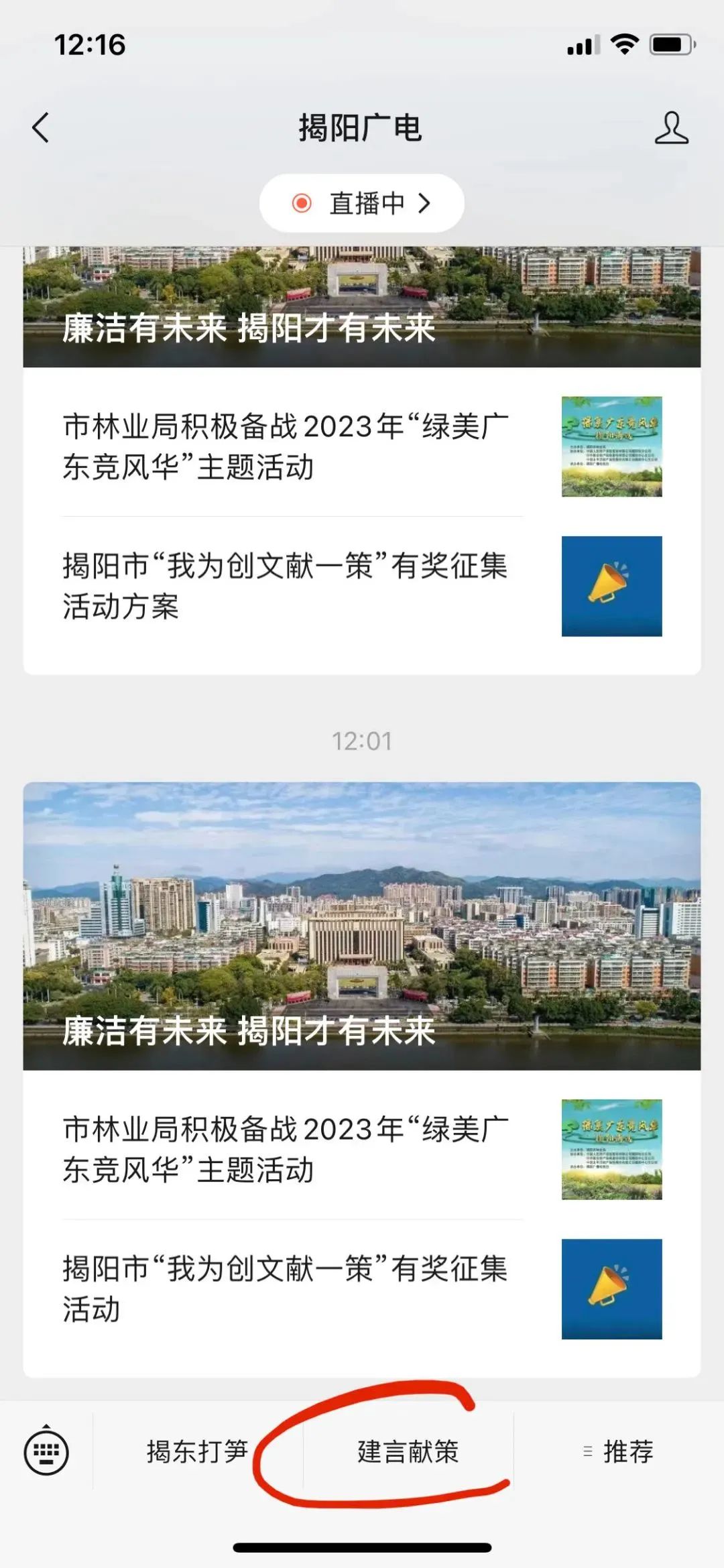Viewport: 724px width, 1568px height.
Task: Go back from 揭阳广电 account page
Action: (41, 127)
